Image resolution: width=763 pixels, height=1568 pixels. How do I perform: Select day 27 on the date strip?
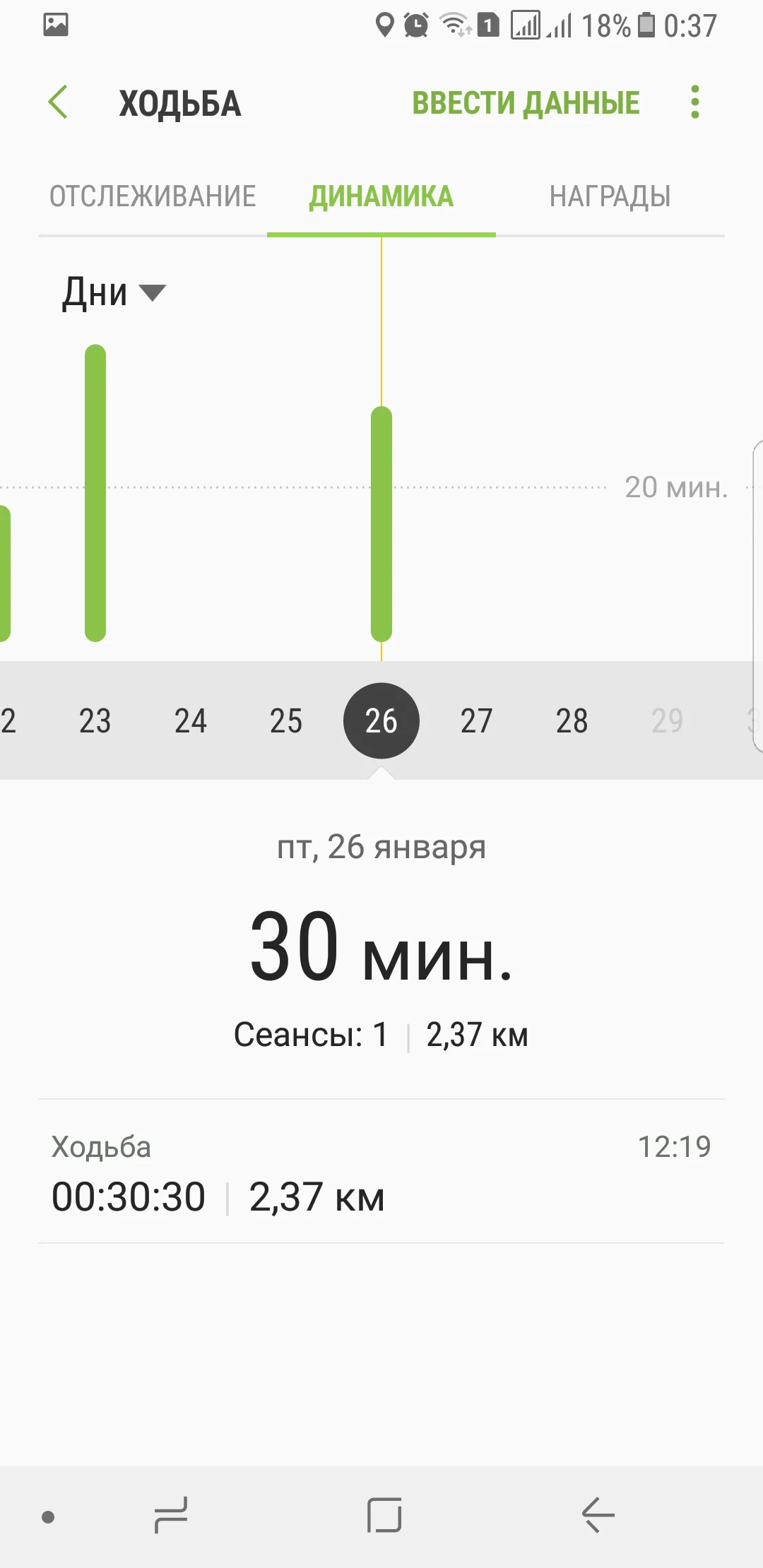coord(476,721)
